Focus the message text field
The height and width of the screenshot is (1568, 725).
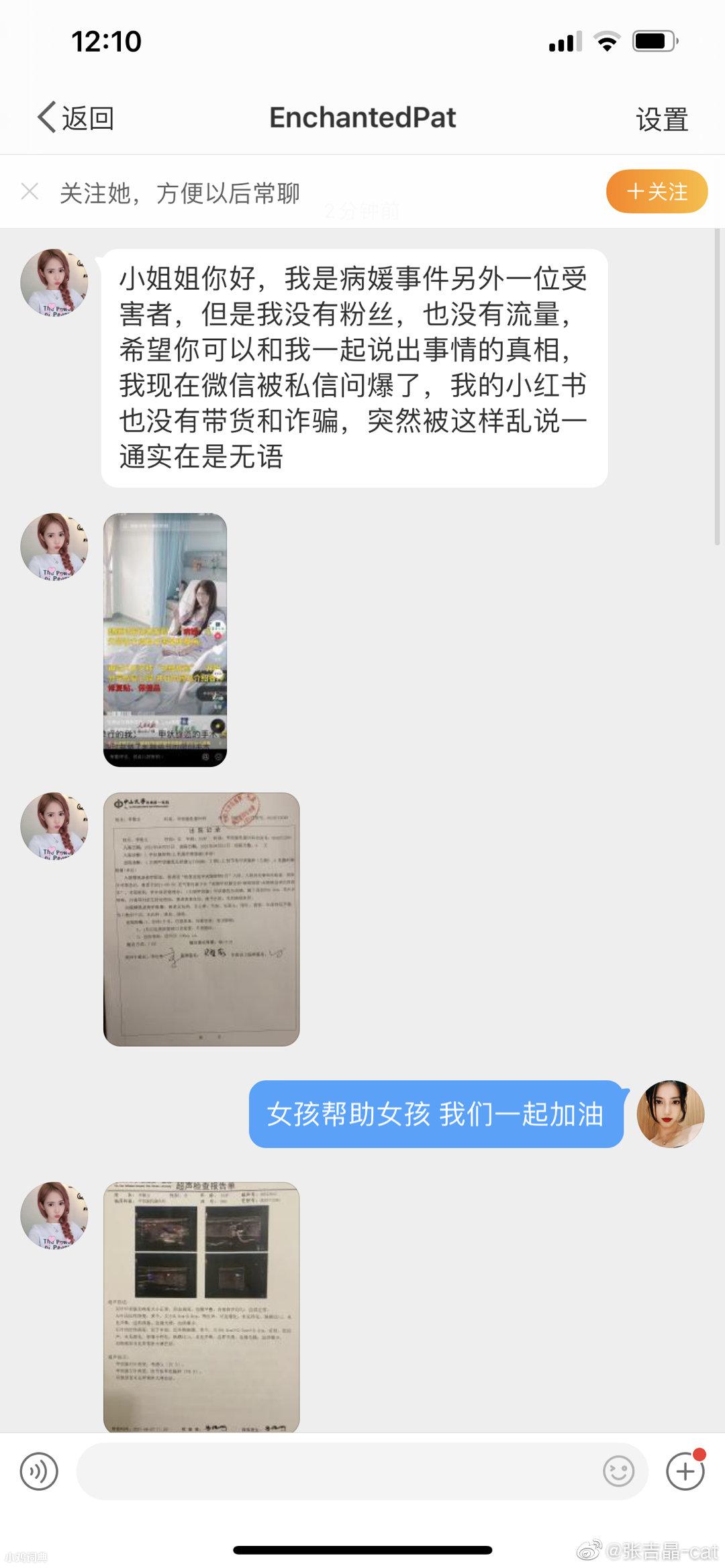(336, 1472)
